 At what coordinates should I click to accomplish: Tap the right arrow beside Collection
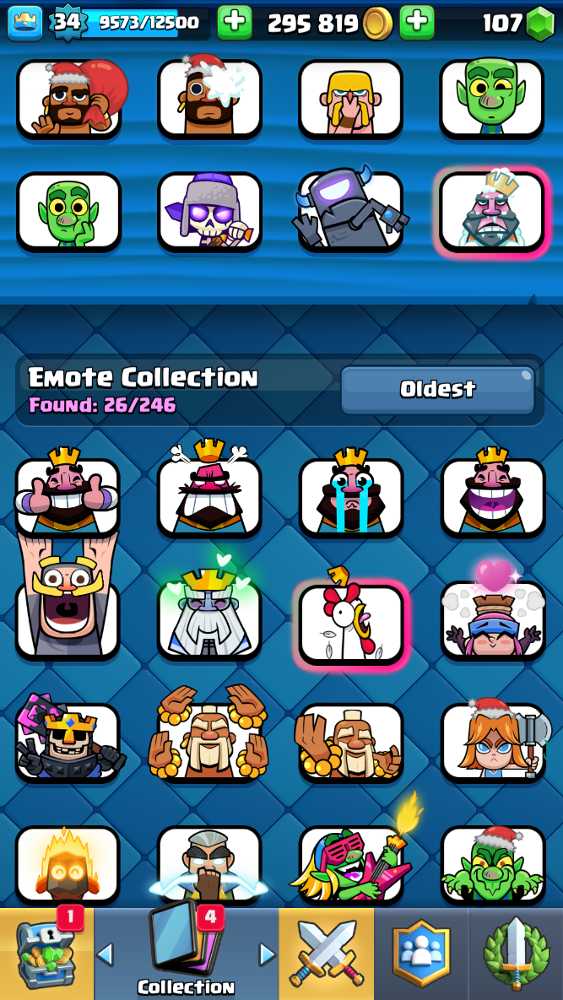coord(267,954)
